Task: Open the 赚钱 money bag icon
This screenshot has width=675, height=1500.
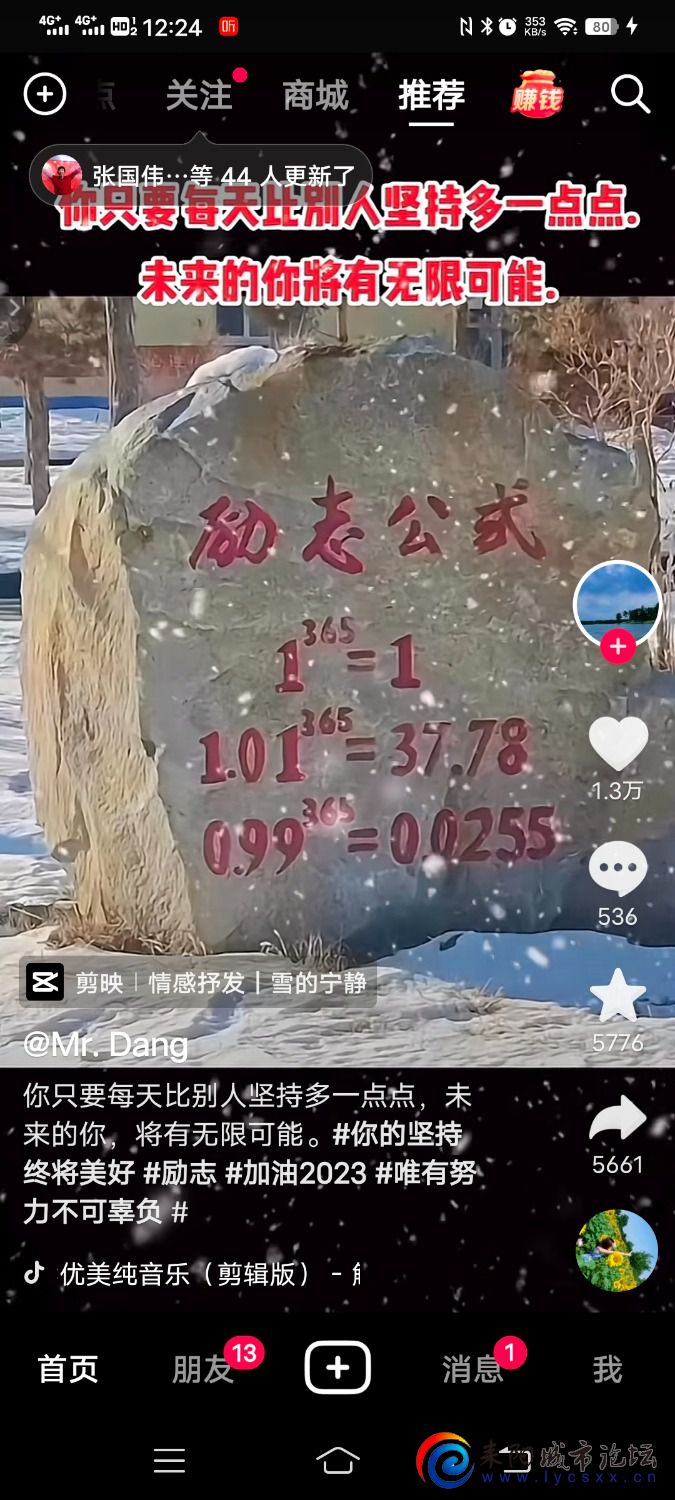Action: 537,95
